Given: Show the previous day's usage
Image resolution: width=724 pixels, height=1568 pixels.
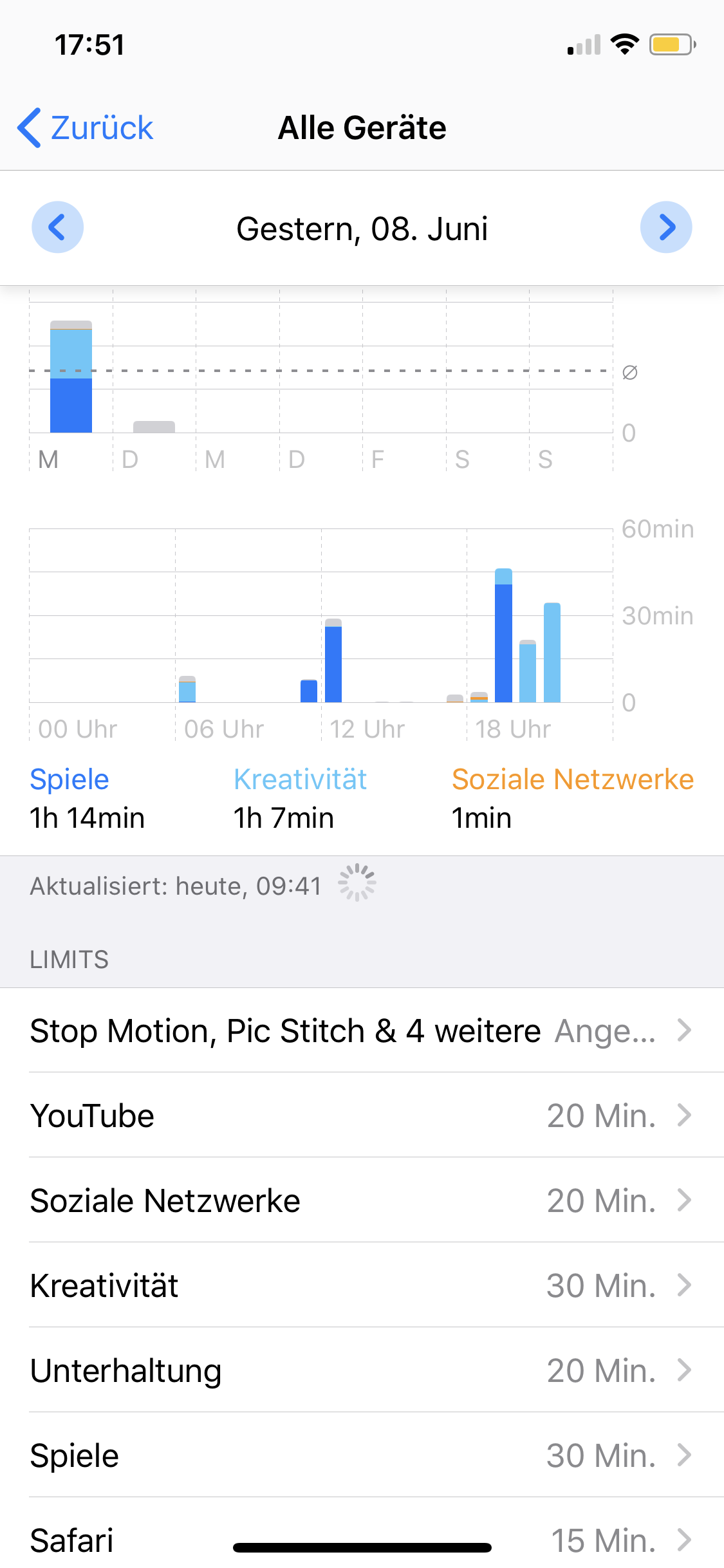Looking at the screenshot, I should [57, 227].
